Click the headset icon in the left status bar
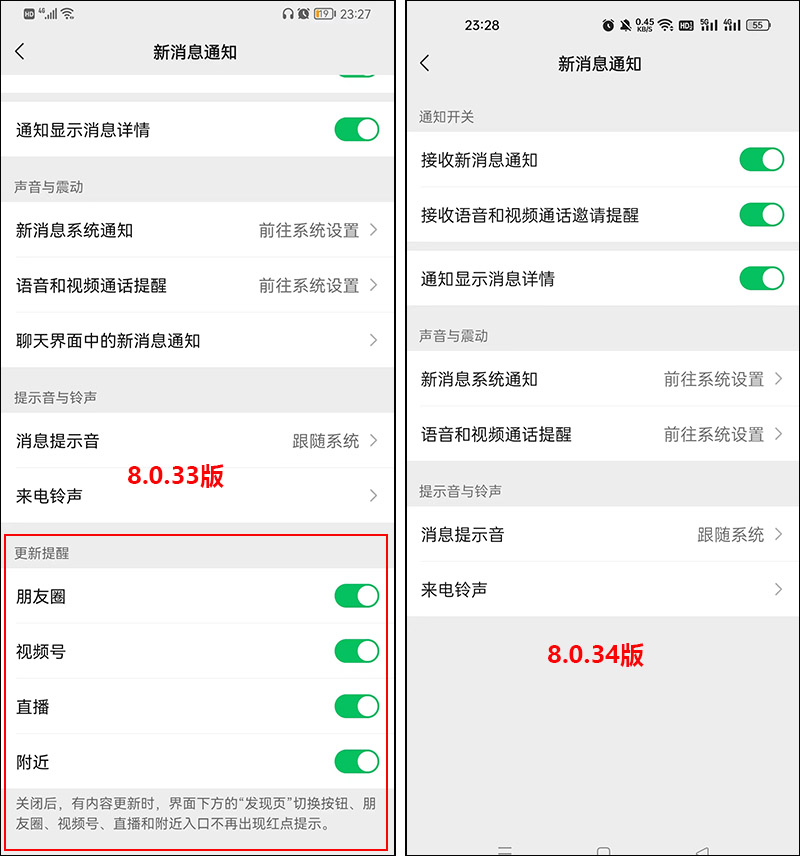Screen dimensions: 800x856 pos(287,13)
